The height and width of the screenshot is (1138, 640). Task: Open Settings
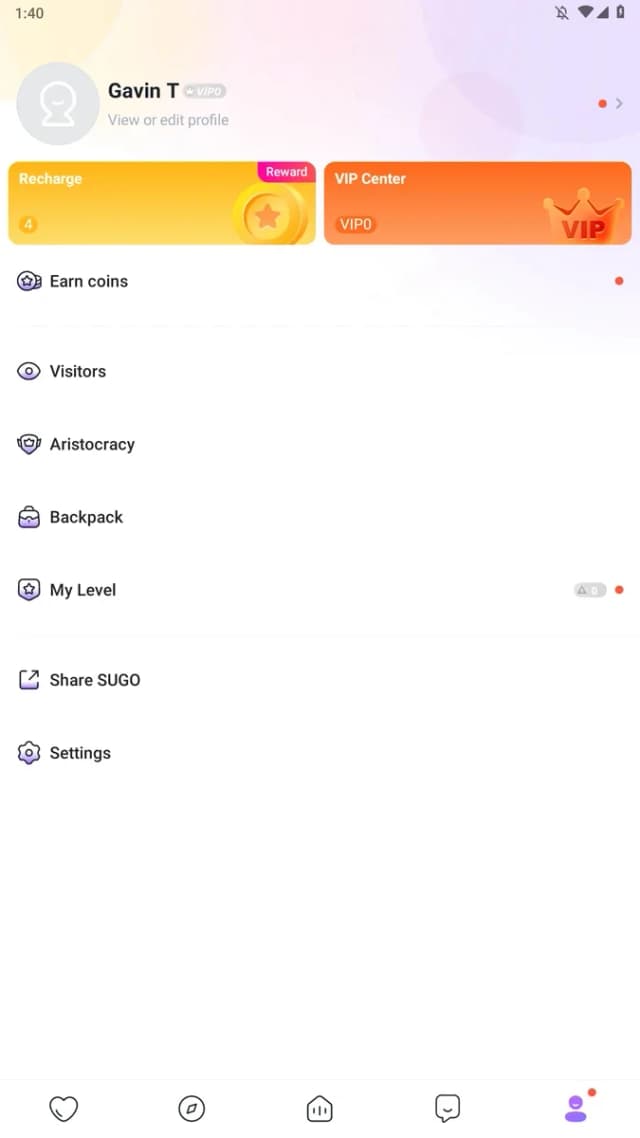click(320, 753)
